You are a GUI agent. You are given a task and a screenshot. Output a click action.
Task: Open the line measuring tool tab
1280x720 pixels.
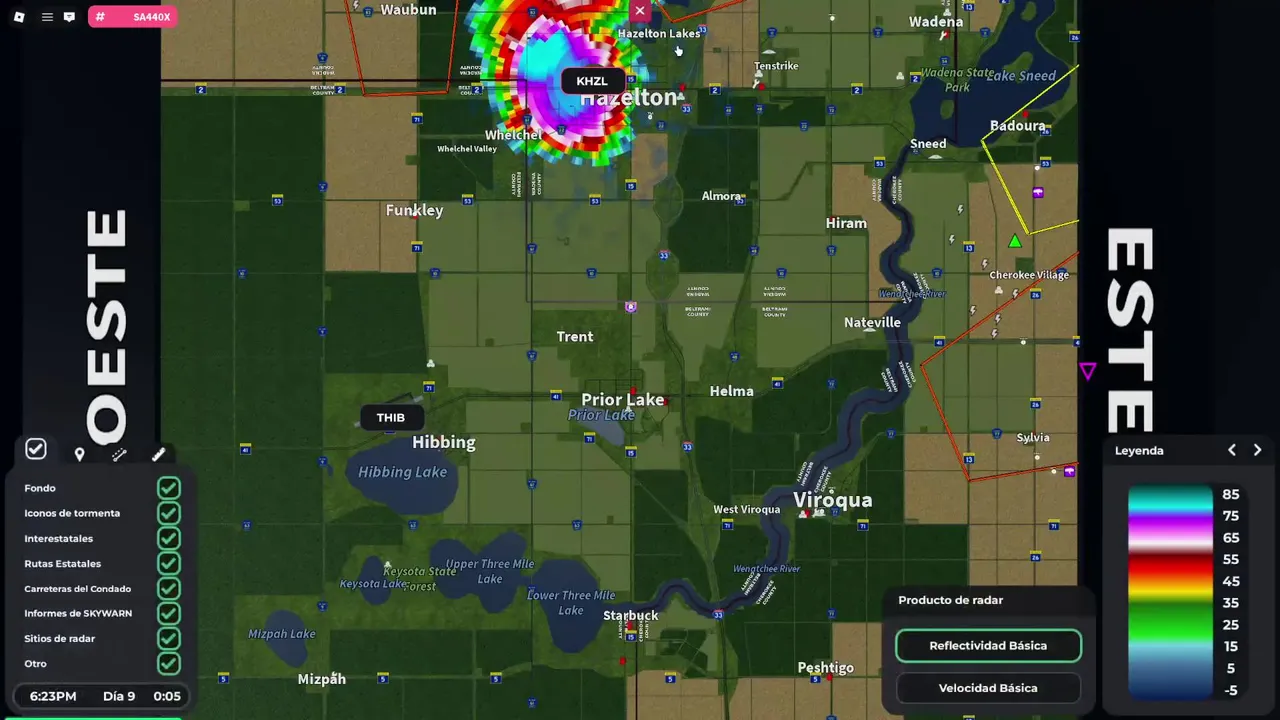point(119,454)
